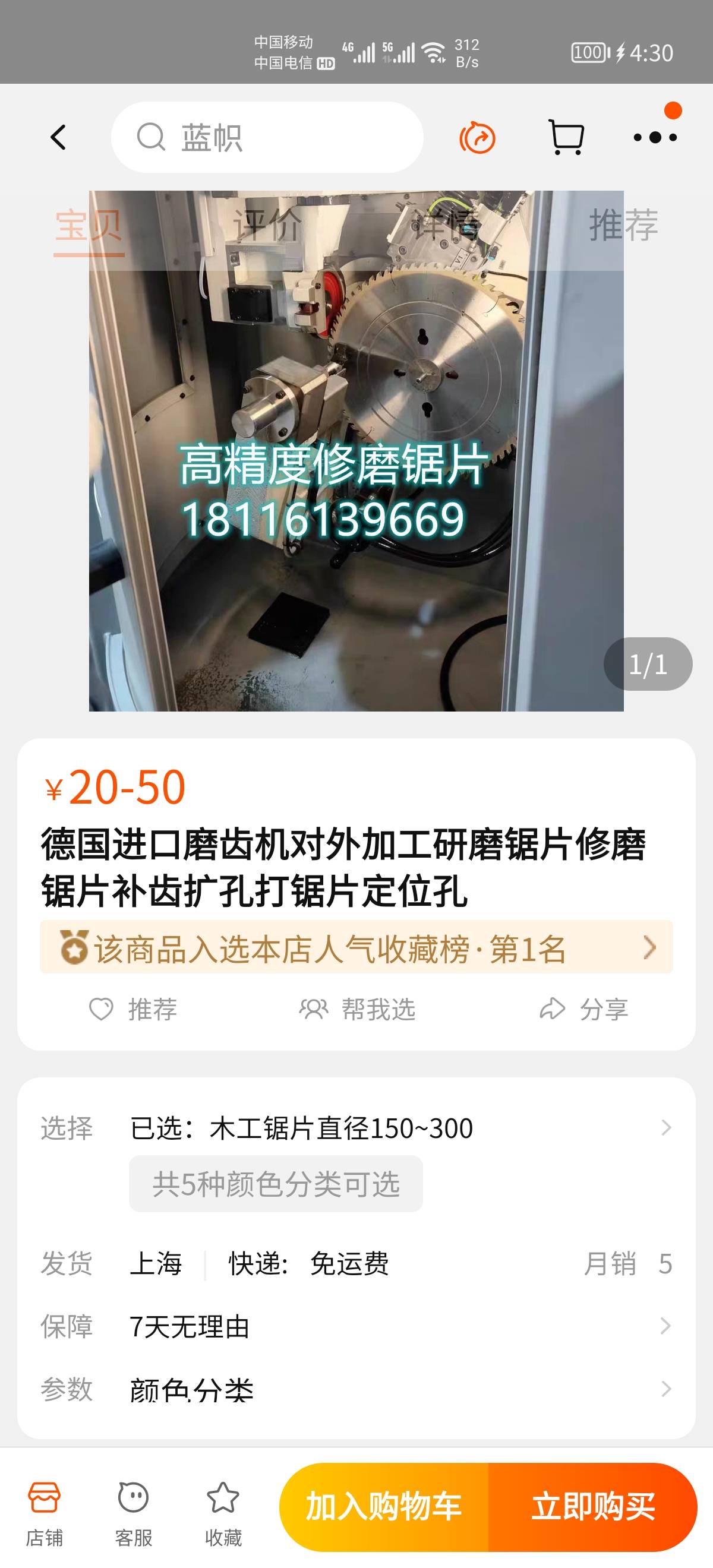Image resolution: width=713 pixels, height=1568 pixels.
Task: Open the three-dot overflow menu
Action: point(655,138)
